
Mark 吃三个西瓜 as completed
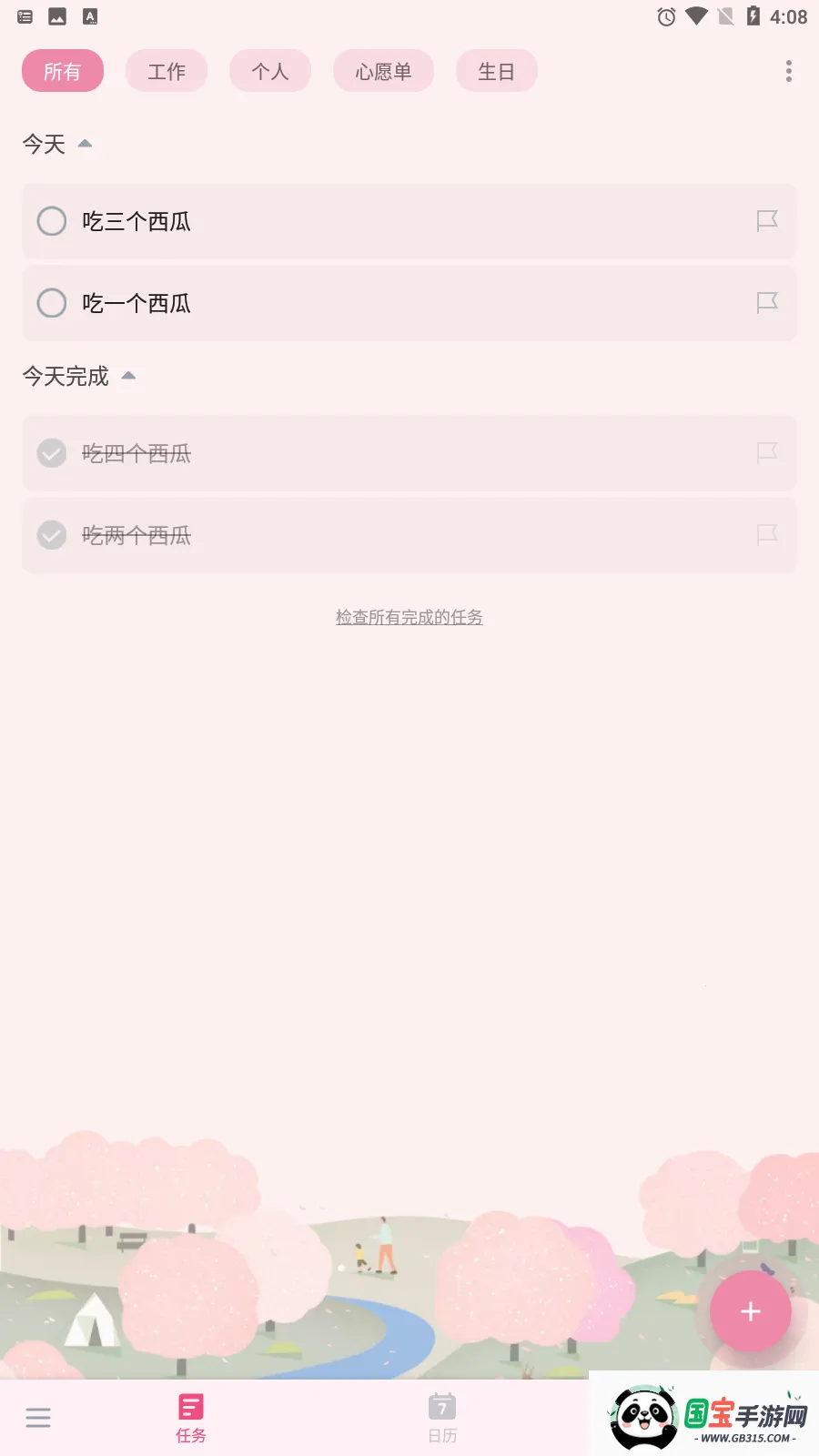51,221
